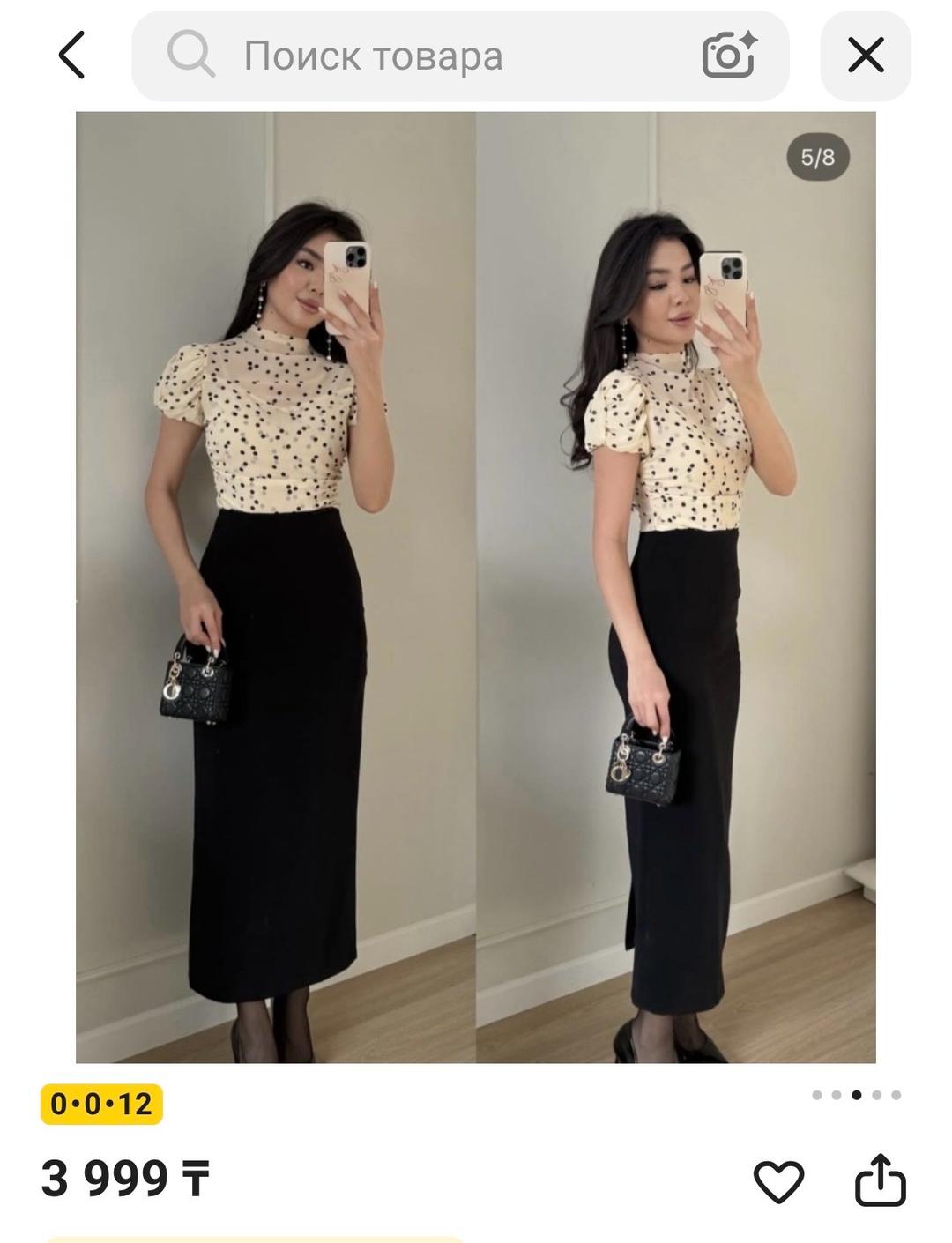Add this dress to favorites

[778, 1181]
